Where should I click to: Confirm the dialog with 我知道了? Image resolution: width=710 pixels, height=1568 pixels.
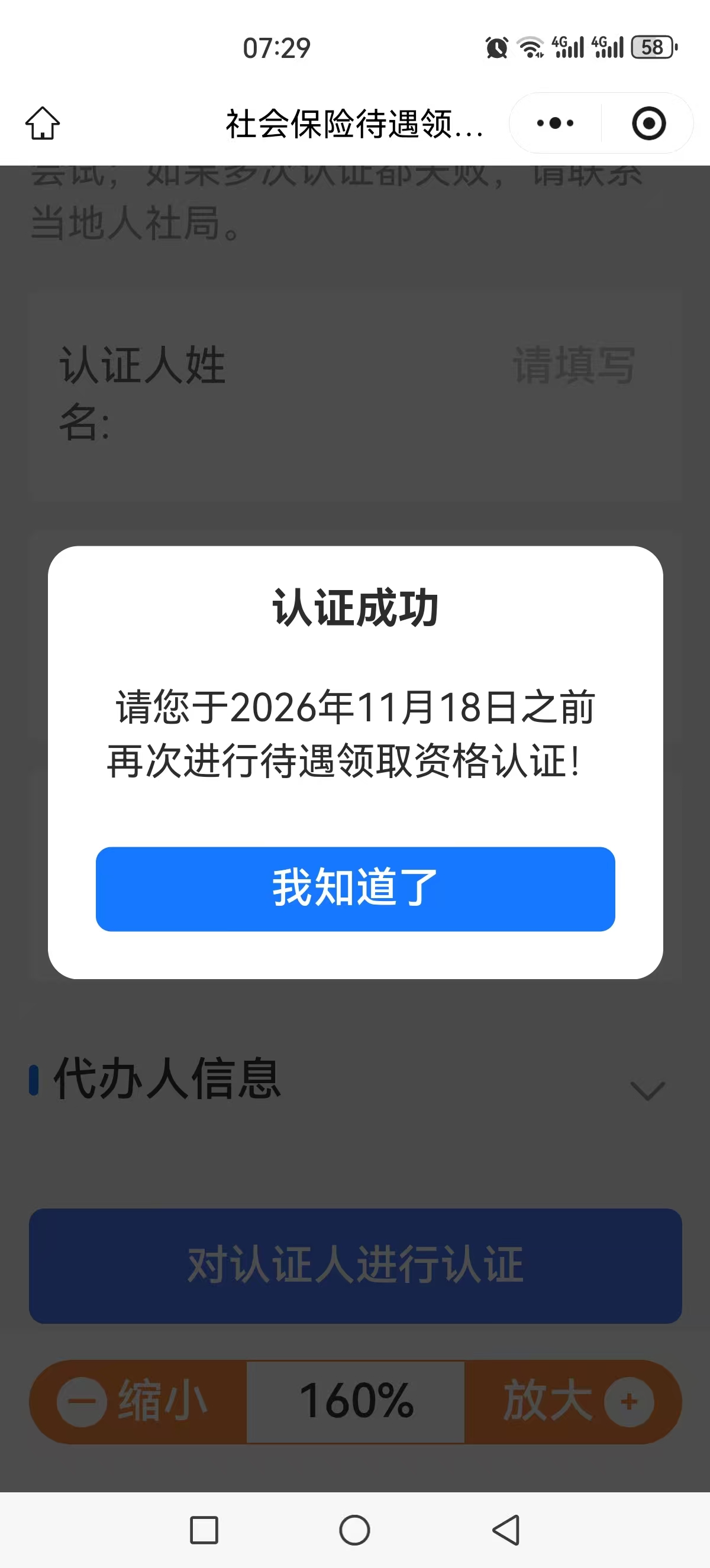(355, 889)
